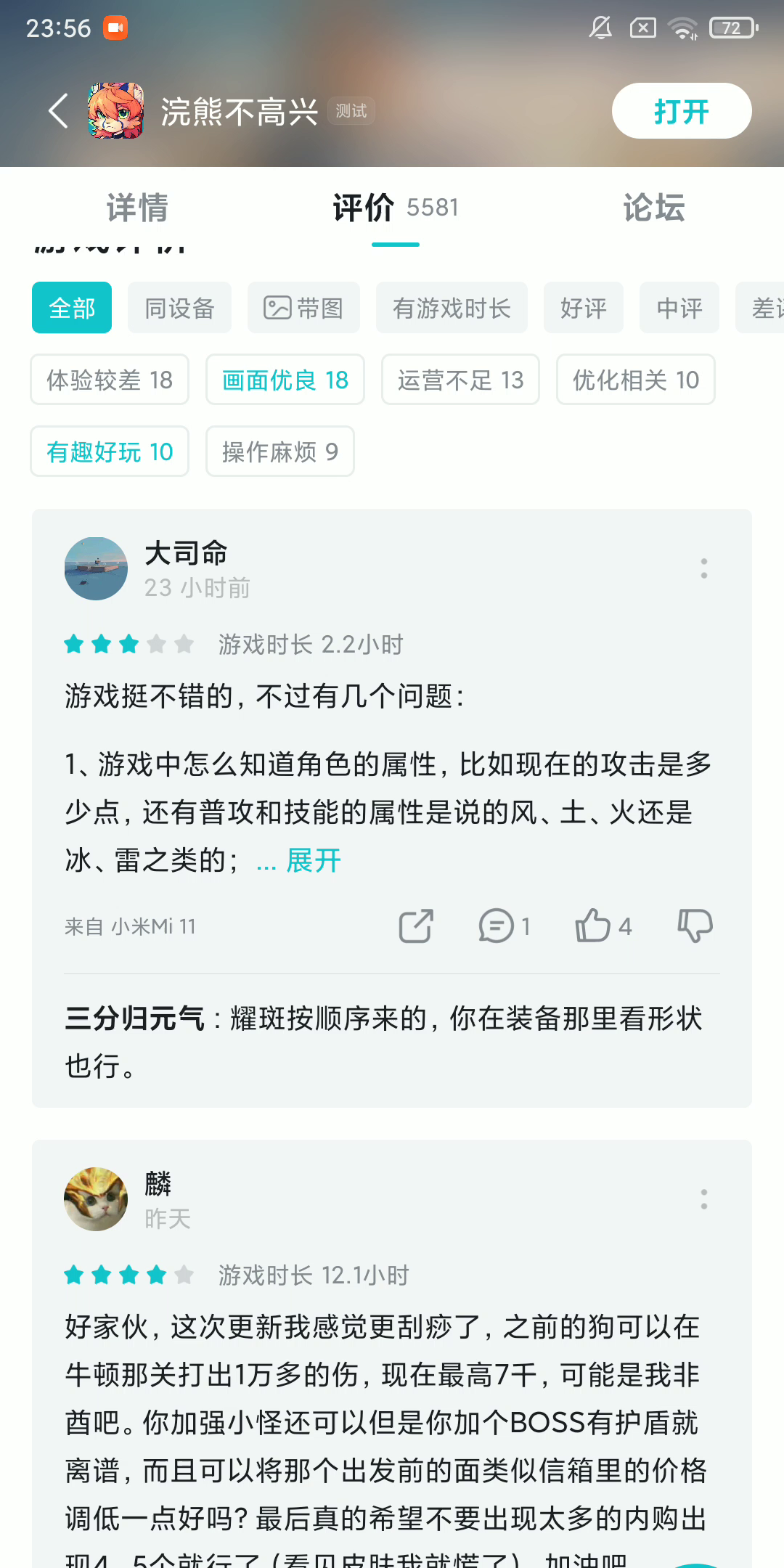Filter reviews by 有游戏时长
The width and height of the screenshot is (784, 1568).
point(452,308)
